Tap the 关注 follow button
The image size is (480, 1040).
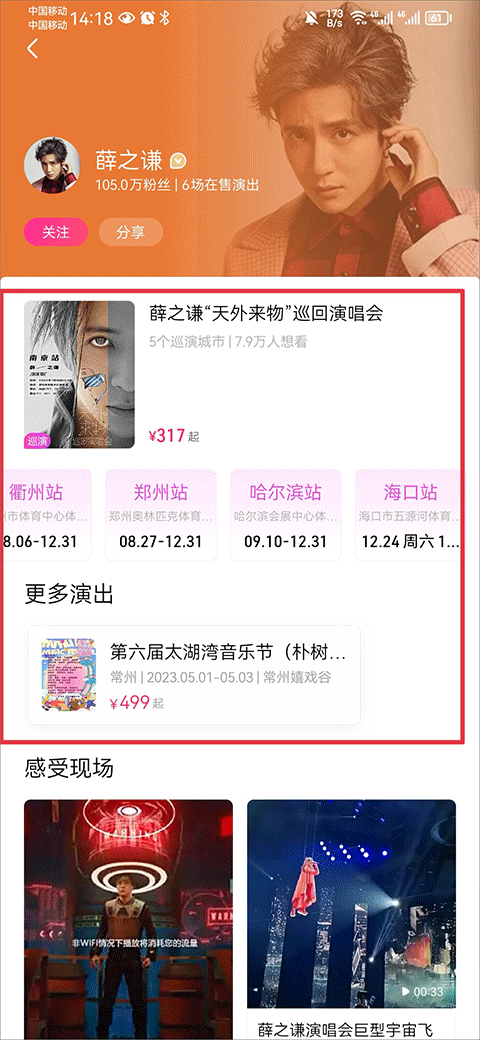click(x=56, y=232)
